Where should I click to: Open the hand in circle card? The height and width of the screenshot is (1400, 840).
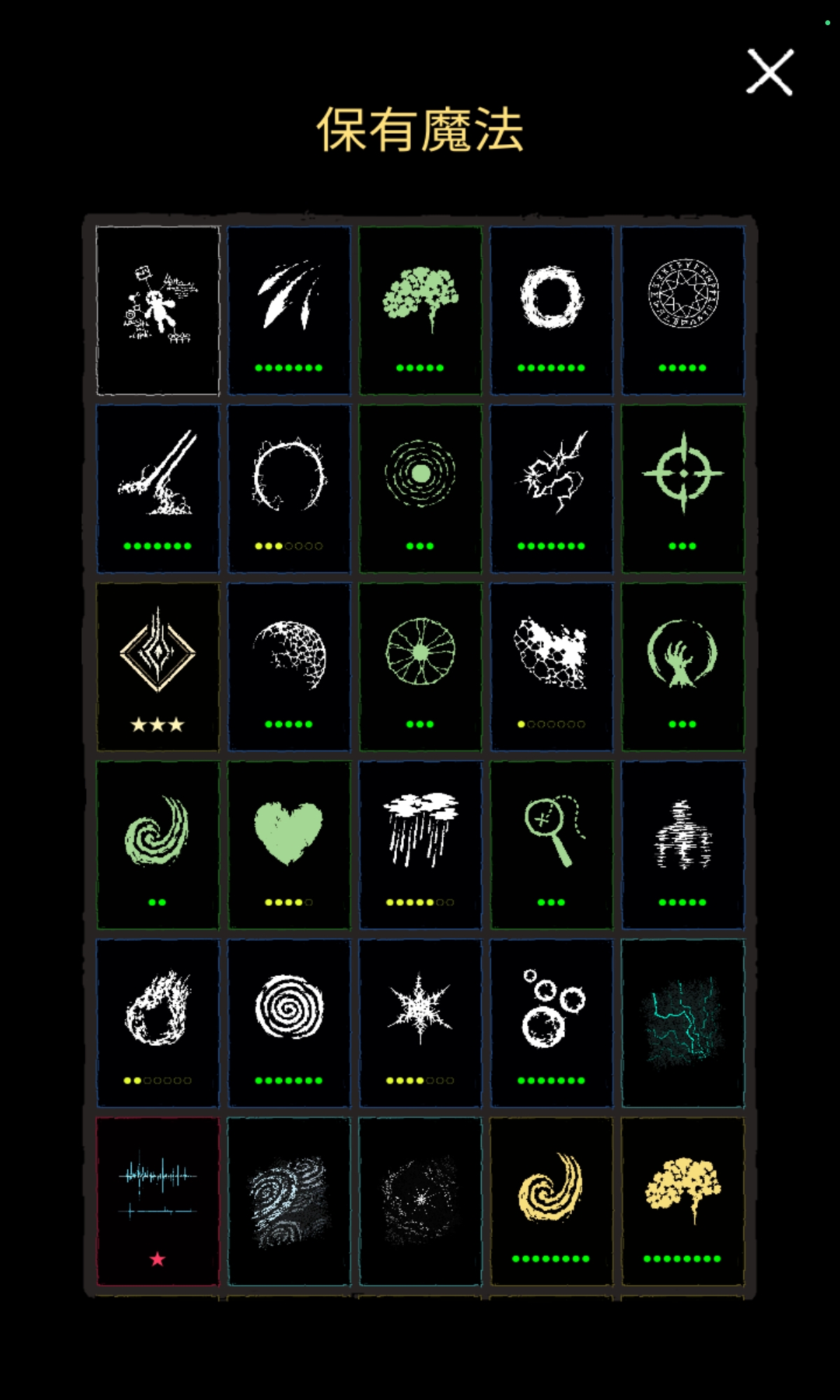coord(682,667)
